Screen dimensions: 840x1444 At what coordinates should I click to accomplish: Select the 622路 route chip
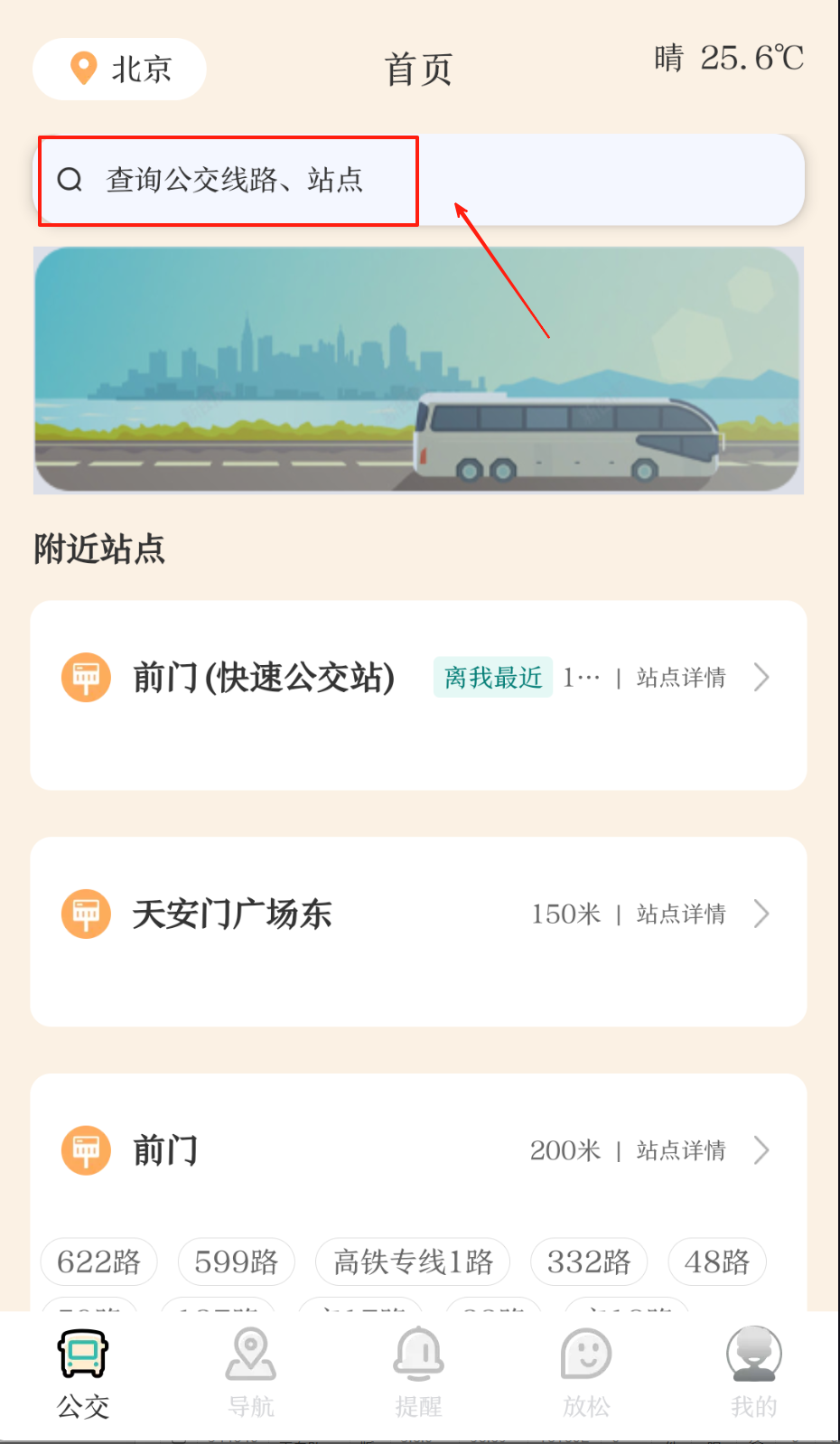pos(98,1261)
